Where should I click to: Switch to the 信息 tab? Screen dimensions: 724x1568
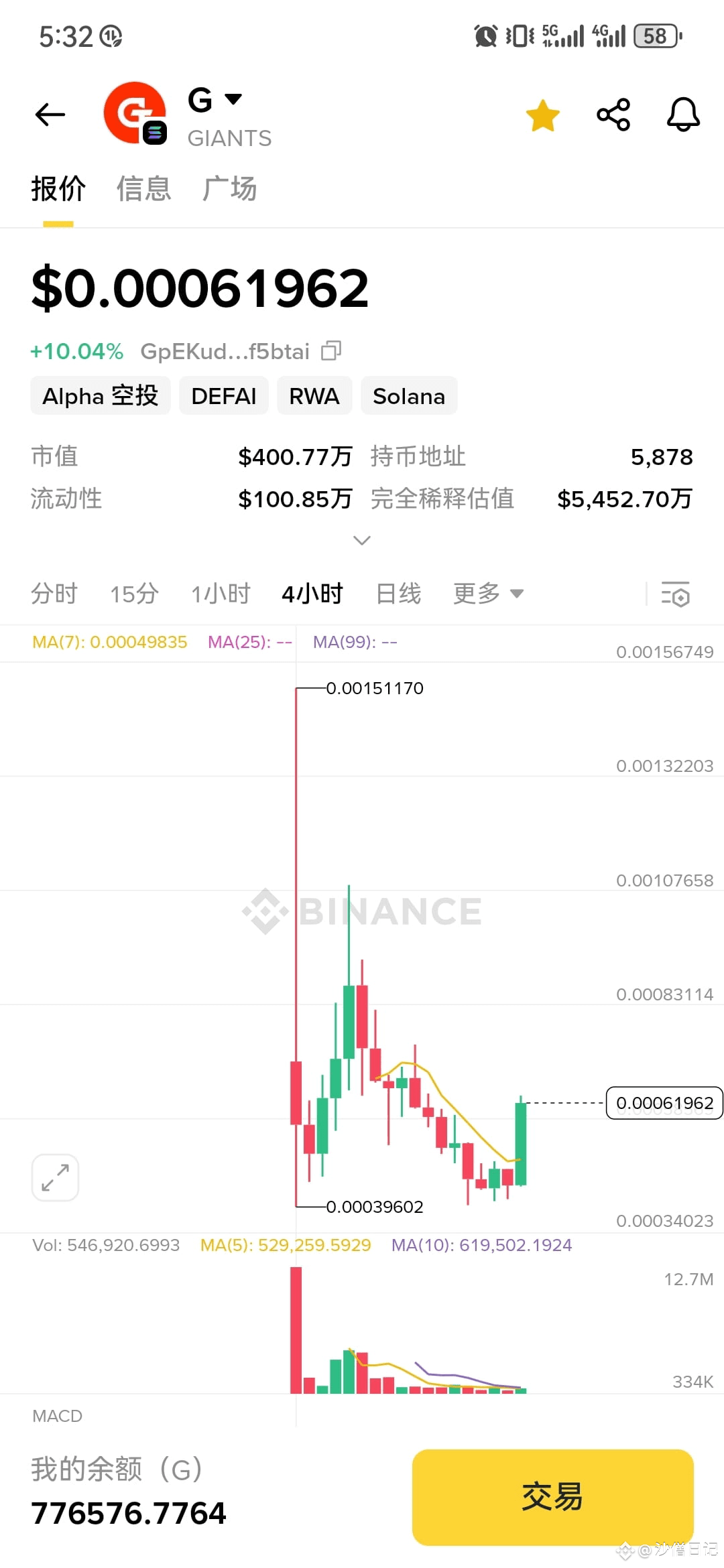pyautogui.click(x=143, y=189)
